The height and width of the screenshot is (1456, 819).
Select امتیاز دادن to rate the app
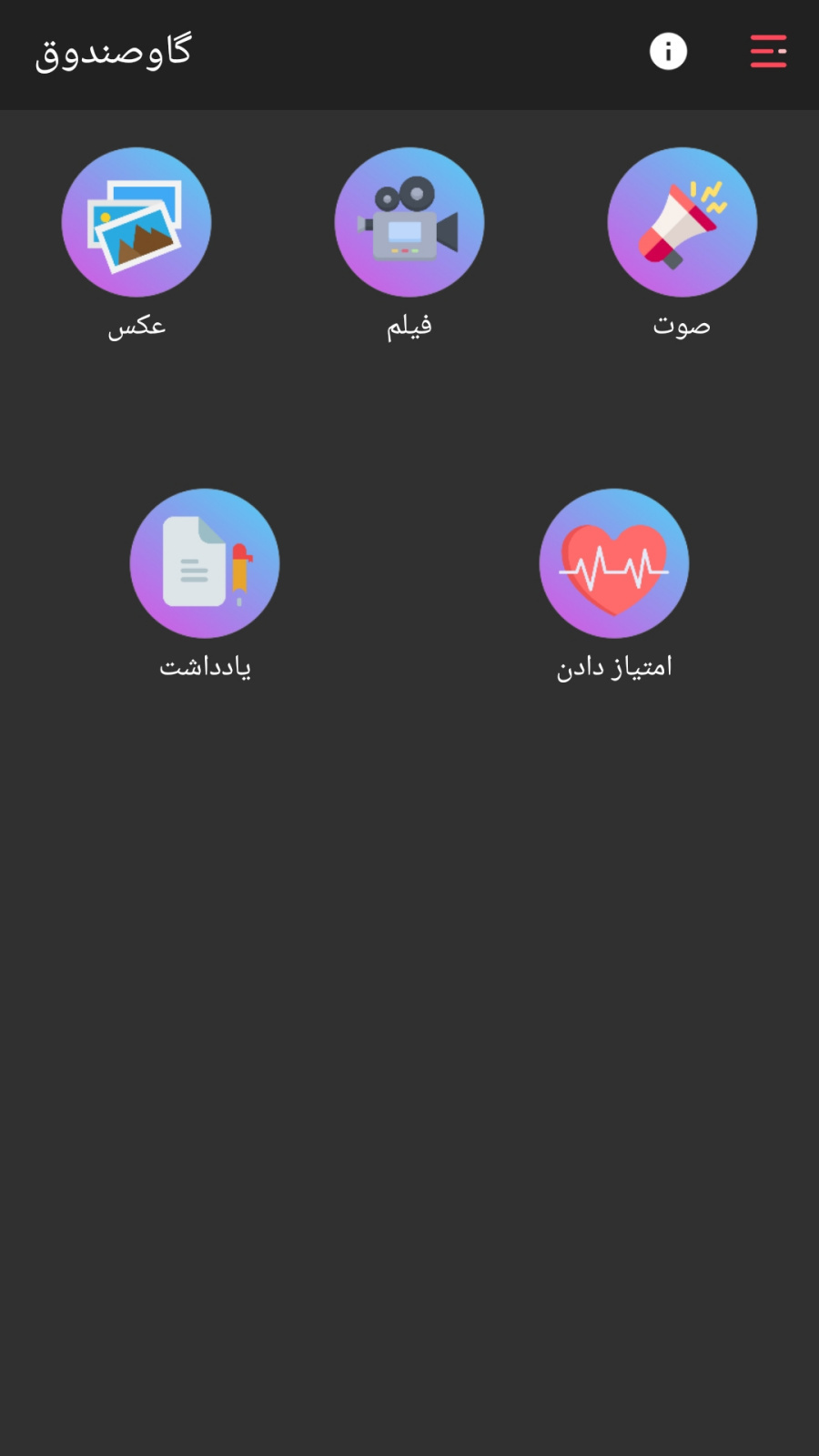click(614, 564)
